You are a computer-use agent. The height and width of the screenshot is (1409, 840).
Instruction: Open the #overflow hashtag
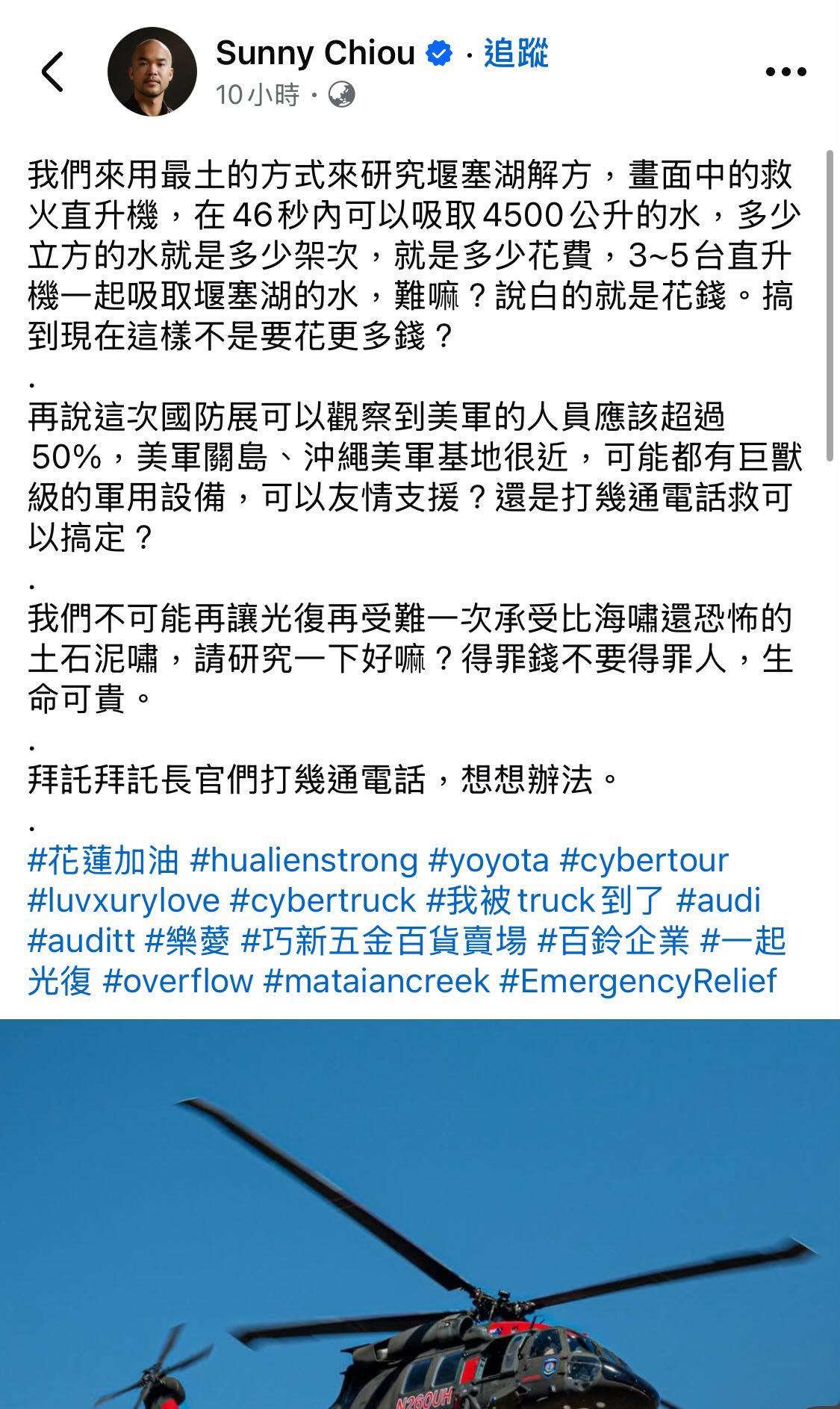(x=178, y=981)
